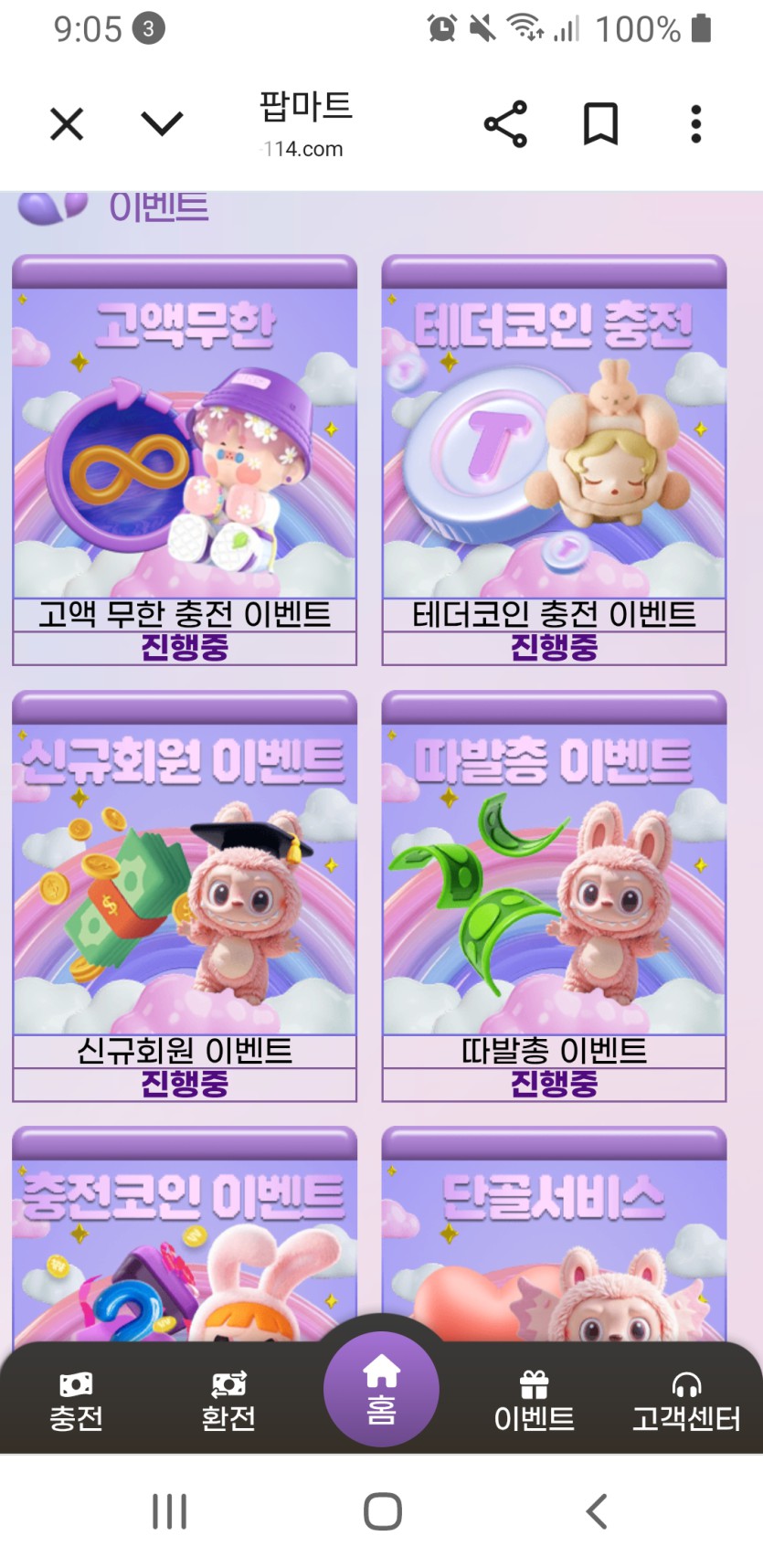Open the browser overflow menu
Screen dimensions: 763x1568
tap(696, 123)
